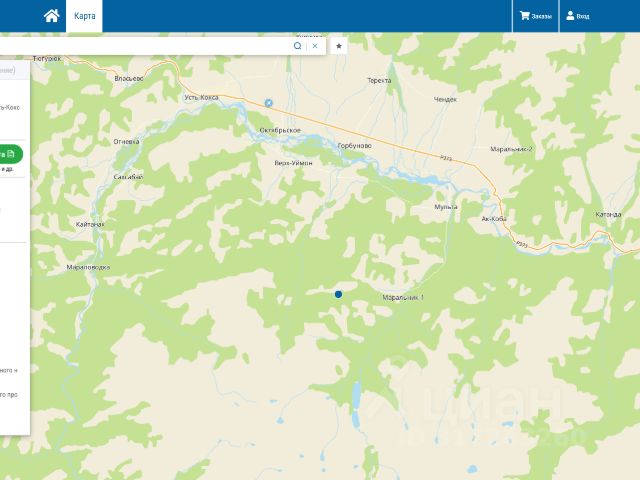Image resolution: width=640 pixels, height=480 pixels.
Task: Clear the search field
Action: (x=315, y=46)
